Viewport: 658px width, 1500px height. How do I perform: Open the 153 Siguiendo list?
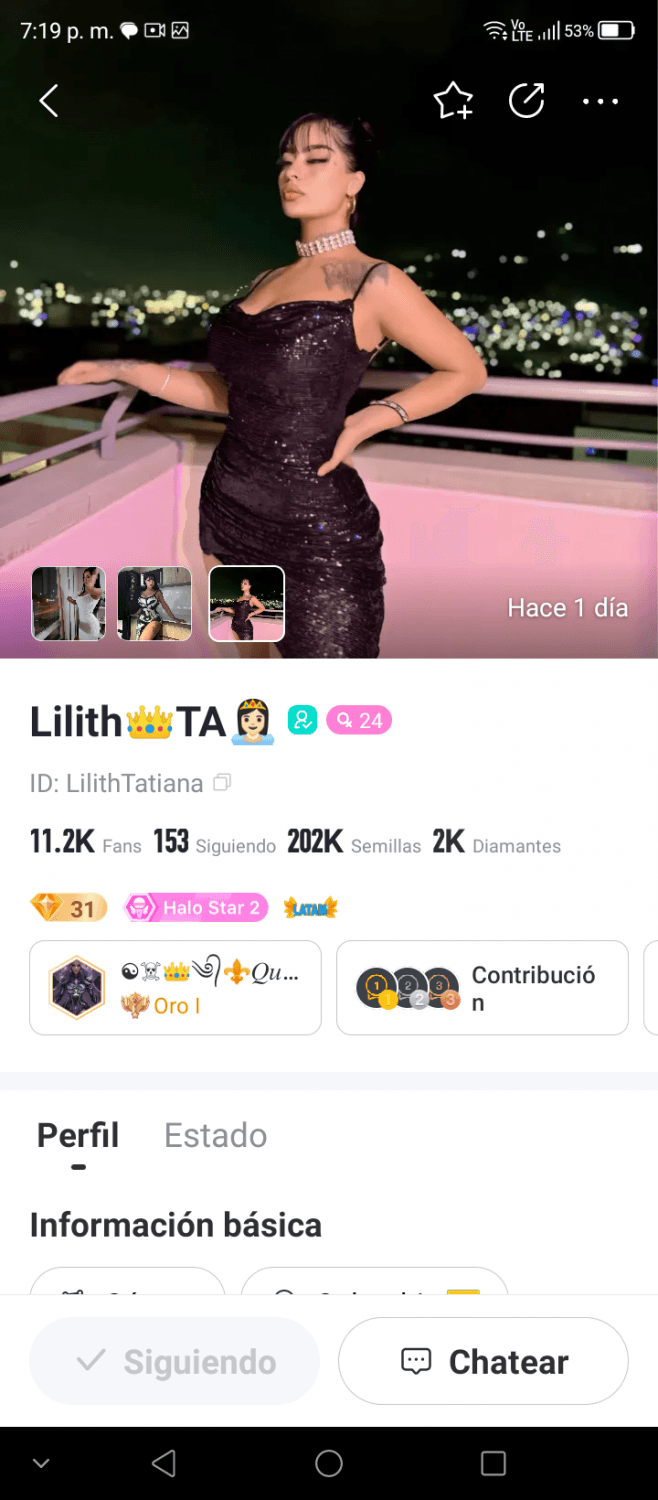pyautogui.click(x=214, y=843)
